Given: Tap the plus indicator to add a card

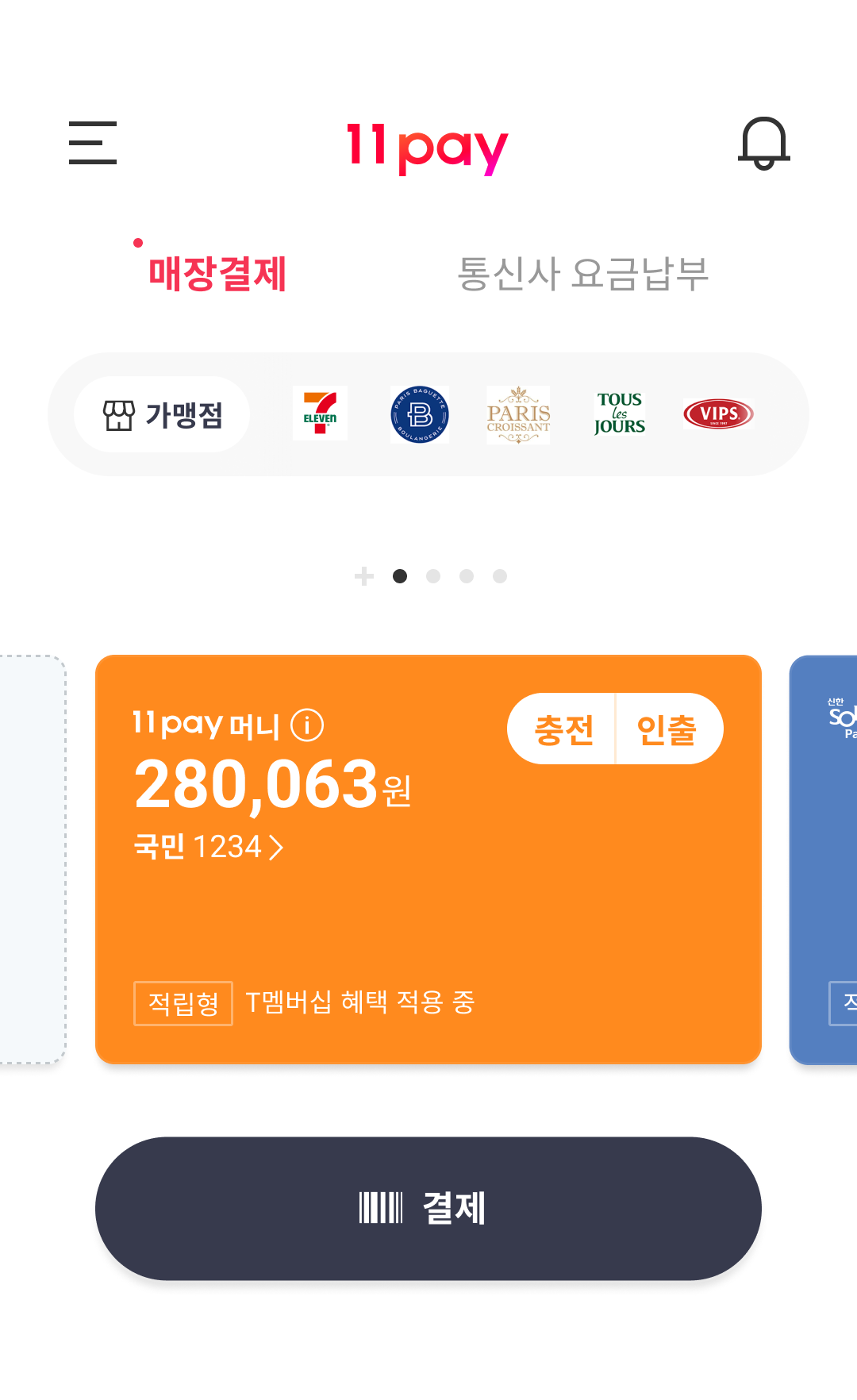Looking at the screenshot, I should (x=364, y=576).
